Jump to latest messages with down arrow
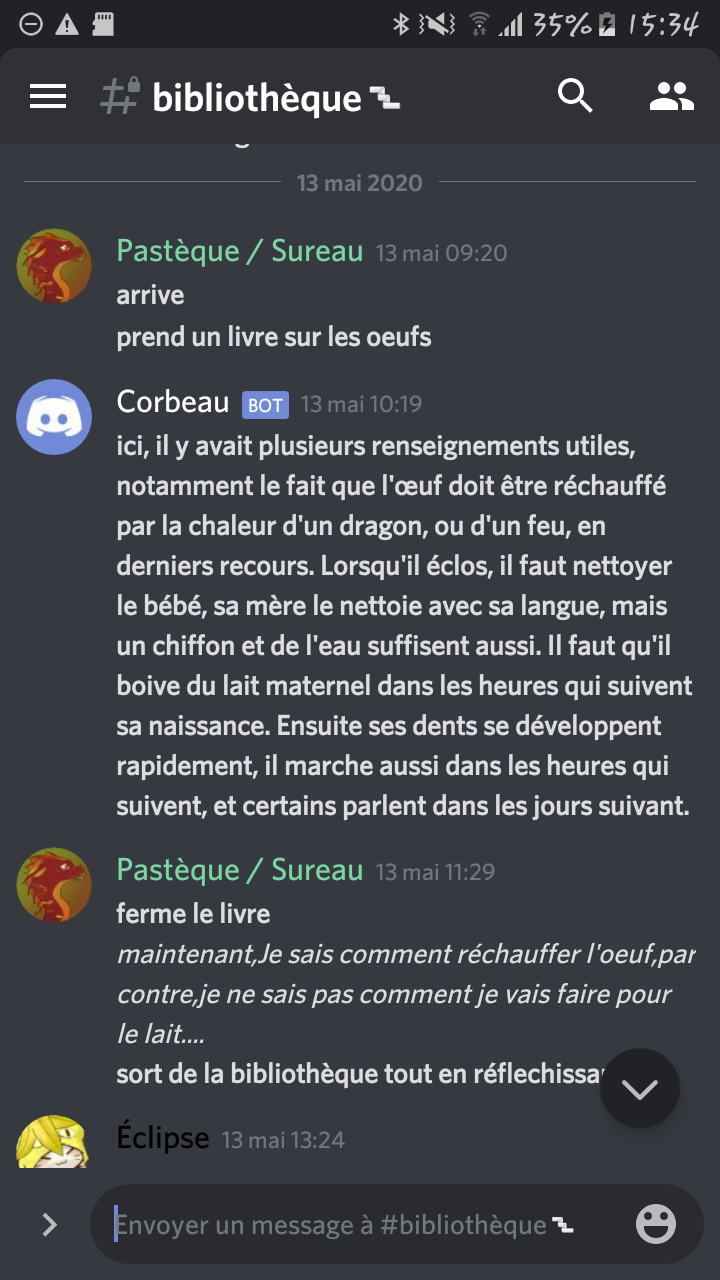Screen dimensions: 720x1280 pos(639,1088)
